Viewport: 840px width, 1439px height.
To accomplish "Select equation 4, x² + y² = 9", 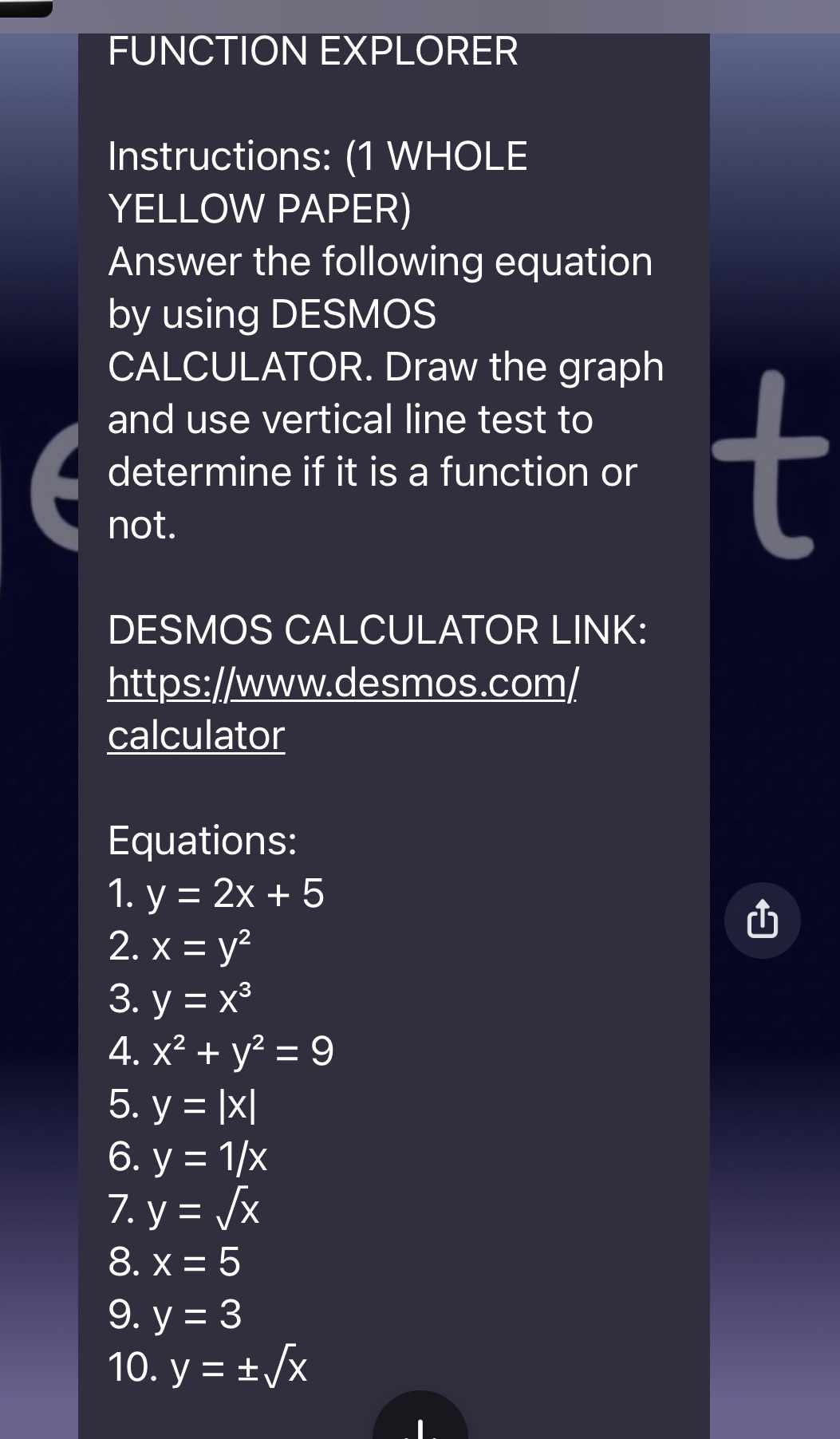I will [x=221, y=1051].
